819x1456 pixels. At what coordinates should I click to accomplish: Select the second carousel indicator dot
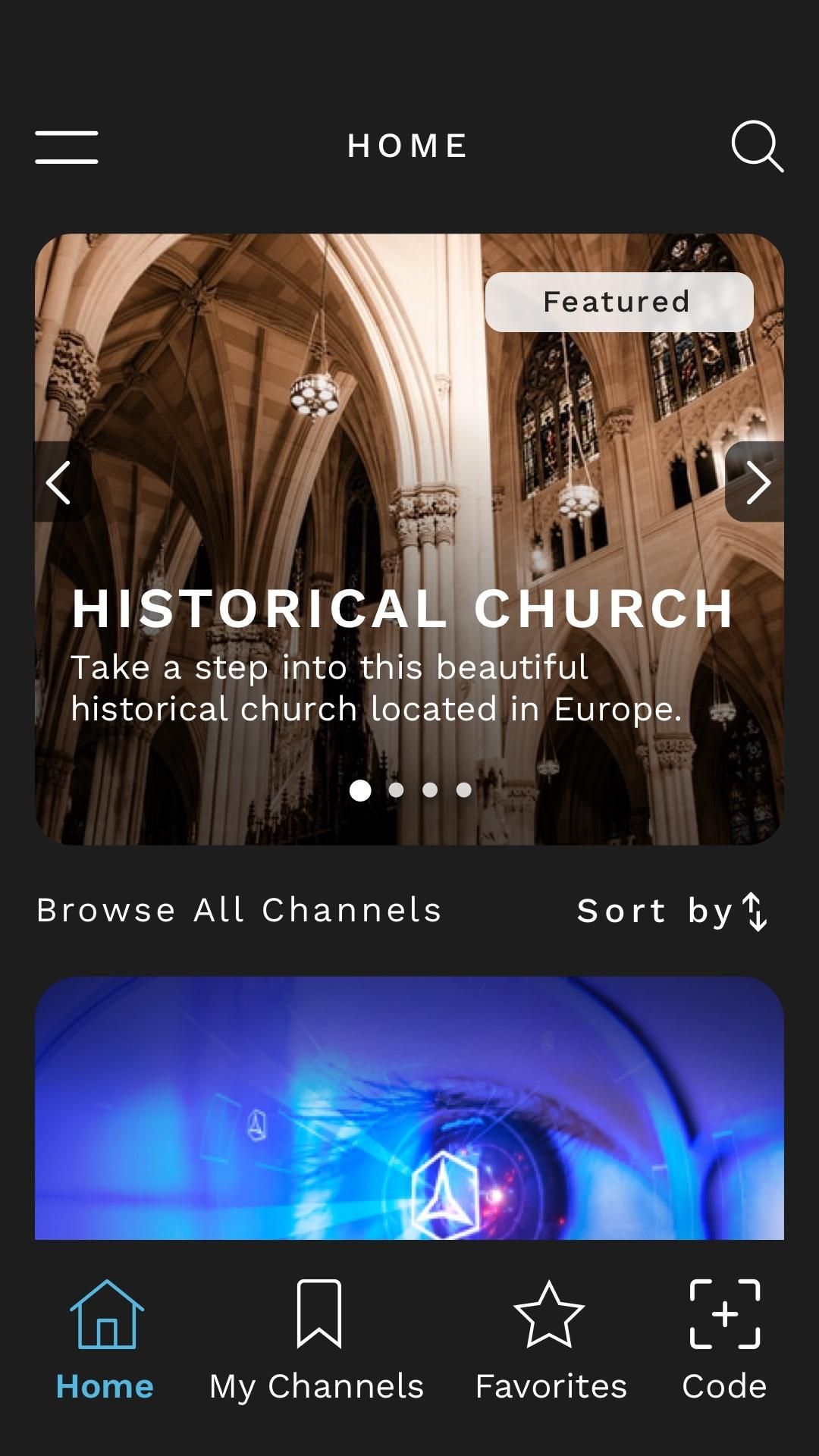395,789
